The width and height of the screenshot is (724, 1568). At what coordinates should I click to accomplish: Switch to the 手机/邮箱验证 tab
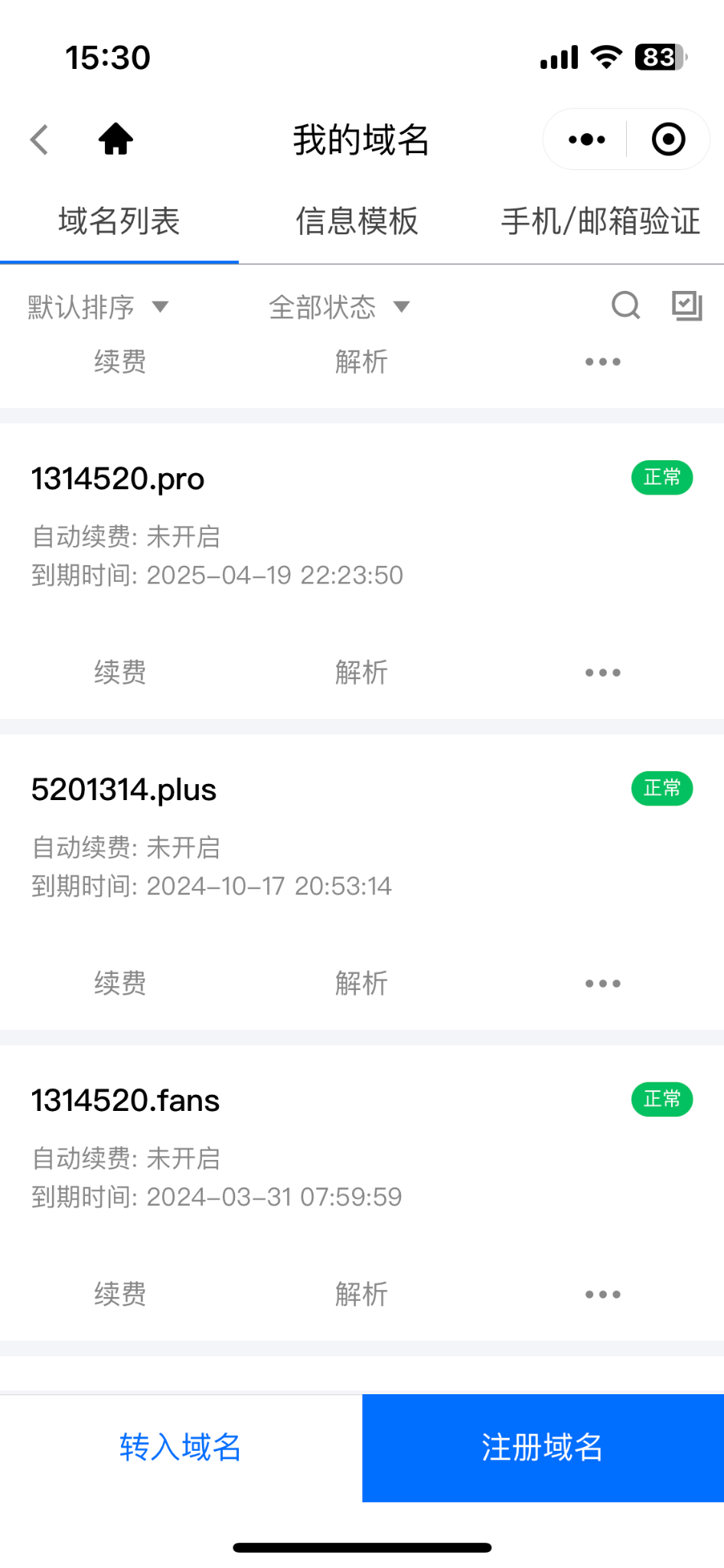[x=600, y=222]
